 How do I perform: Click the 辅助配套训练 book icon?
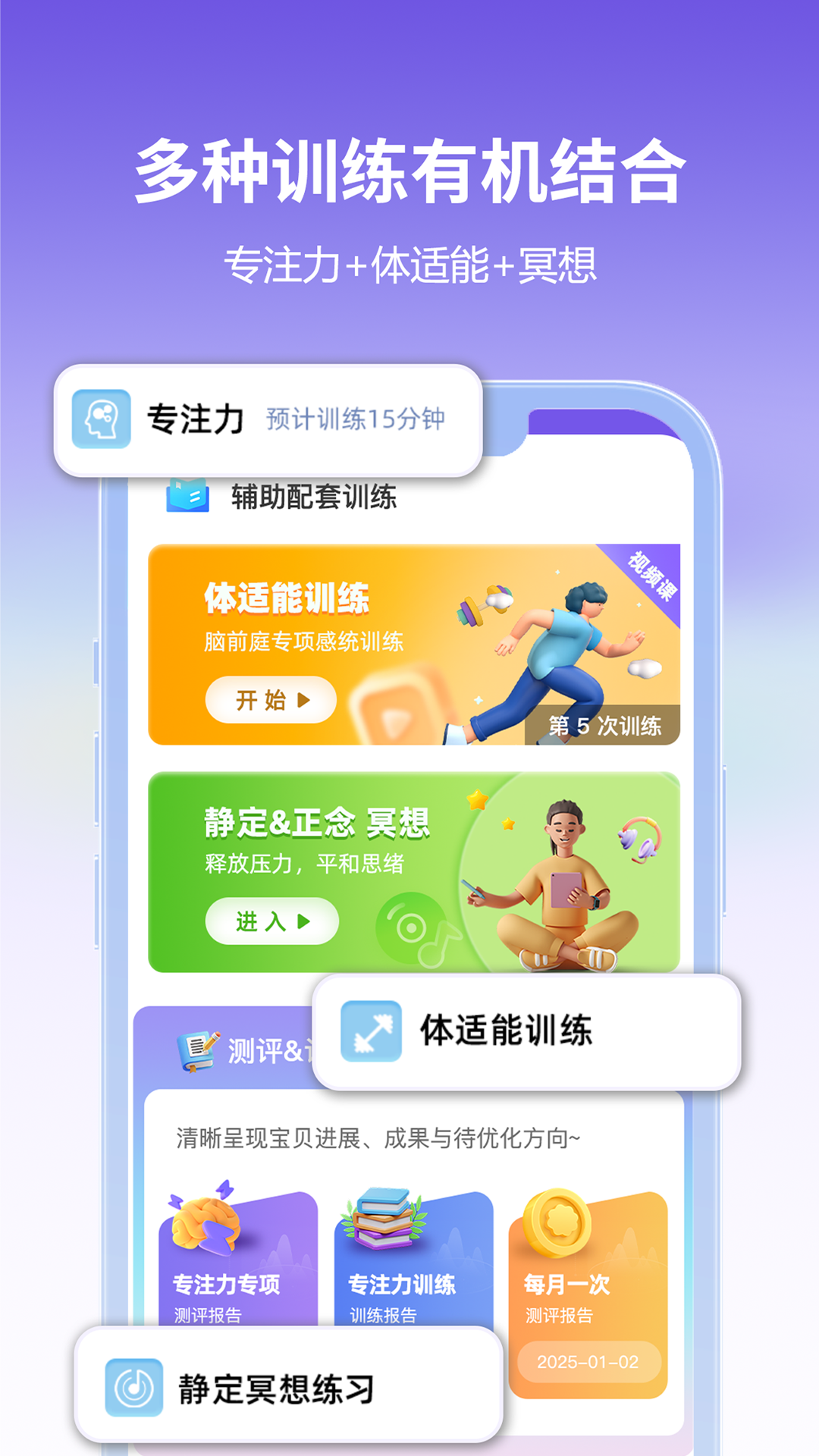(x=188, y=494)
